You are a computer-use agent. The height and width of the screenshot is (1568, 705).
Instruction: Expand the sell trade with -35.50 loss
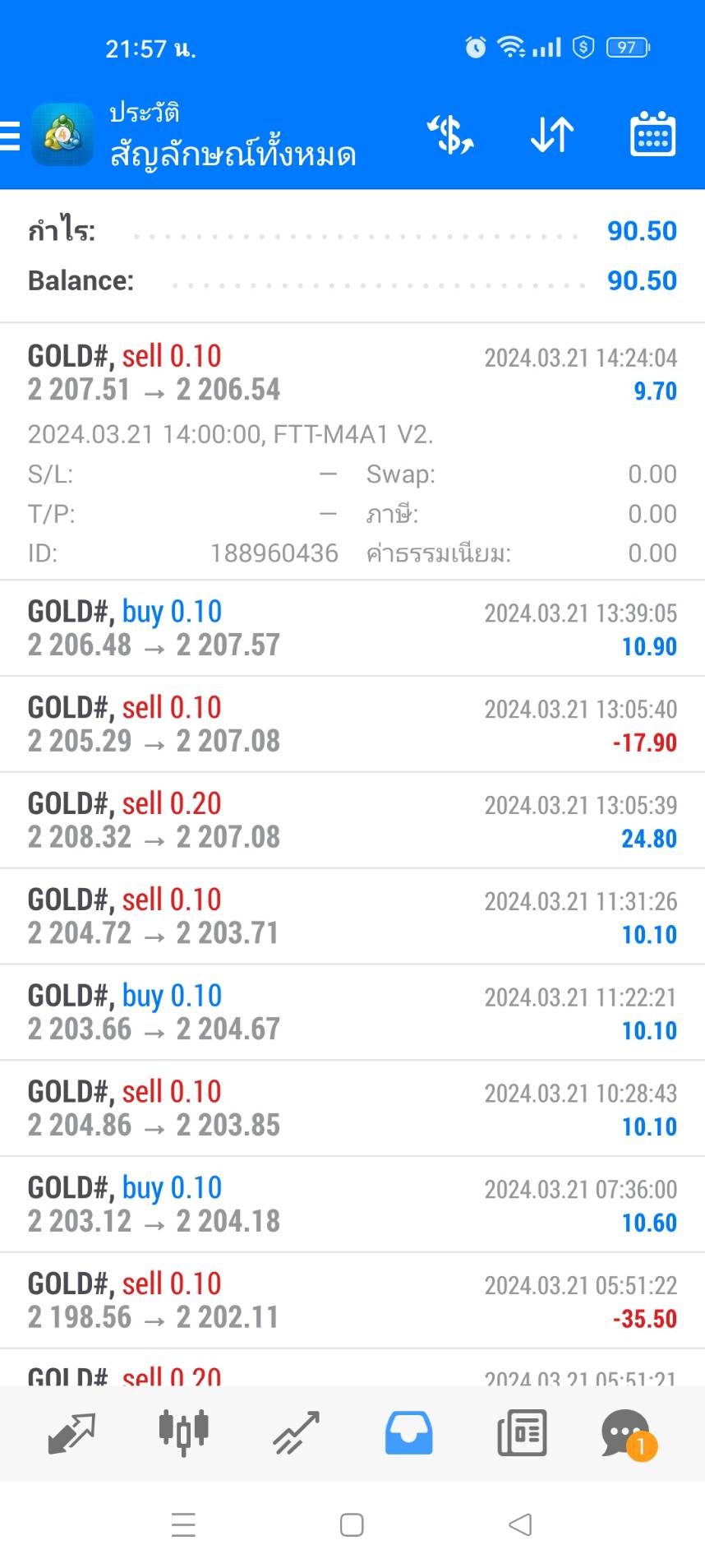point(352,1302)
